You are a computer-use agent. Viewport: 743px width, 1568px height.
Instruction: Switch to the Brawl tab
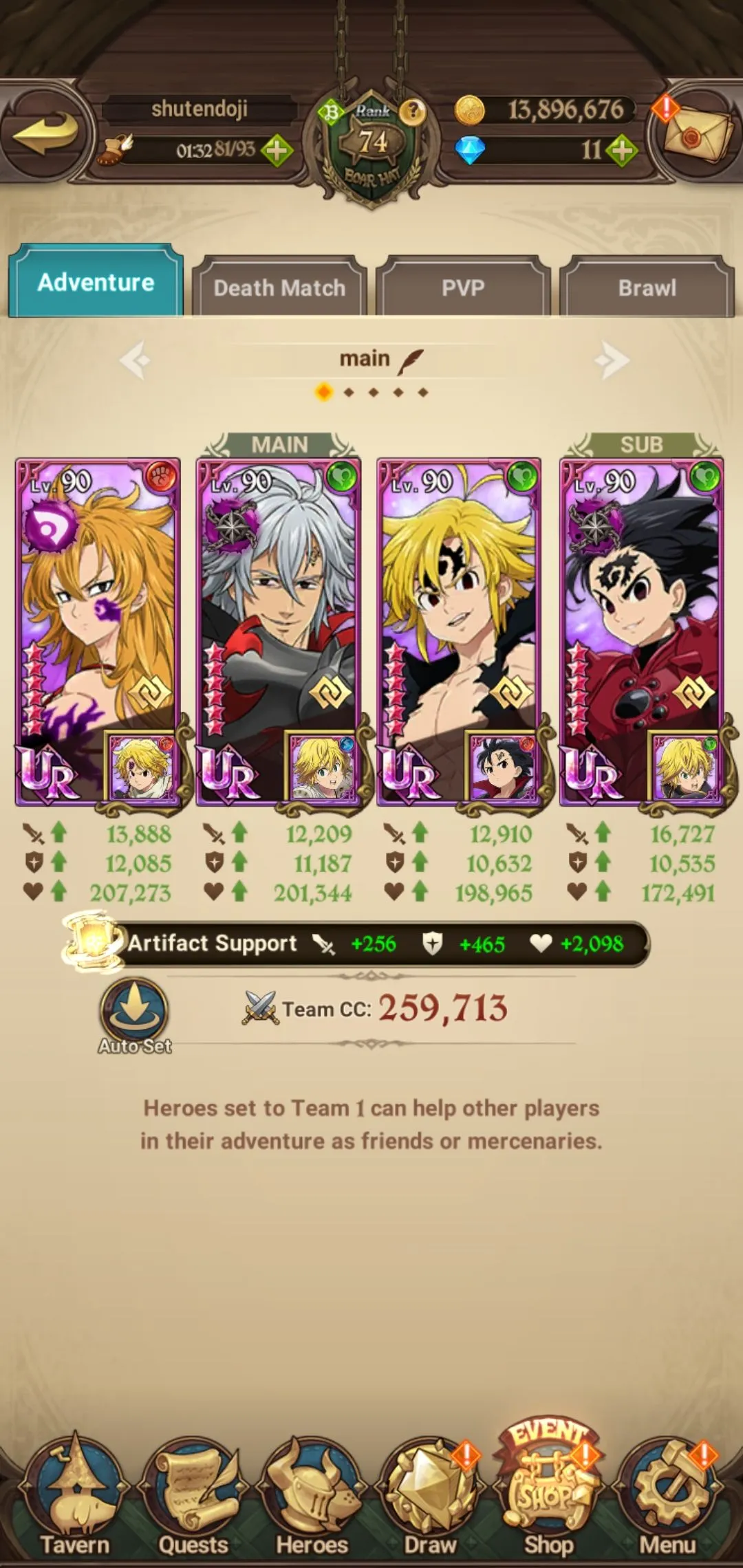pyautogui.click(x=647, y=287)
